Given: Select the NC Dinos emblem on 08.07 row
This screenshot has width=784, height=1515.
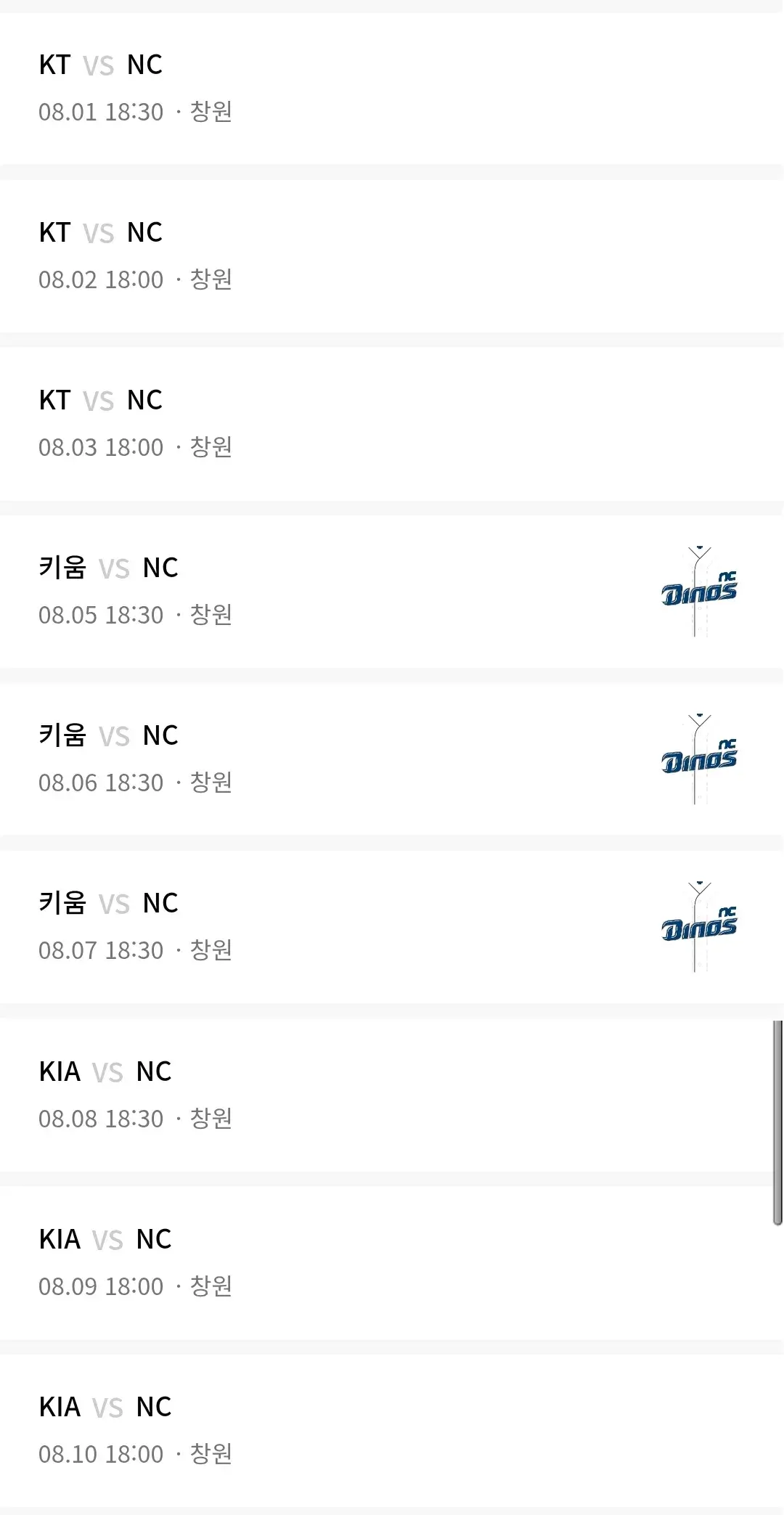Looking at the screenshot, I should 698,927.
